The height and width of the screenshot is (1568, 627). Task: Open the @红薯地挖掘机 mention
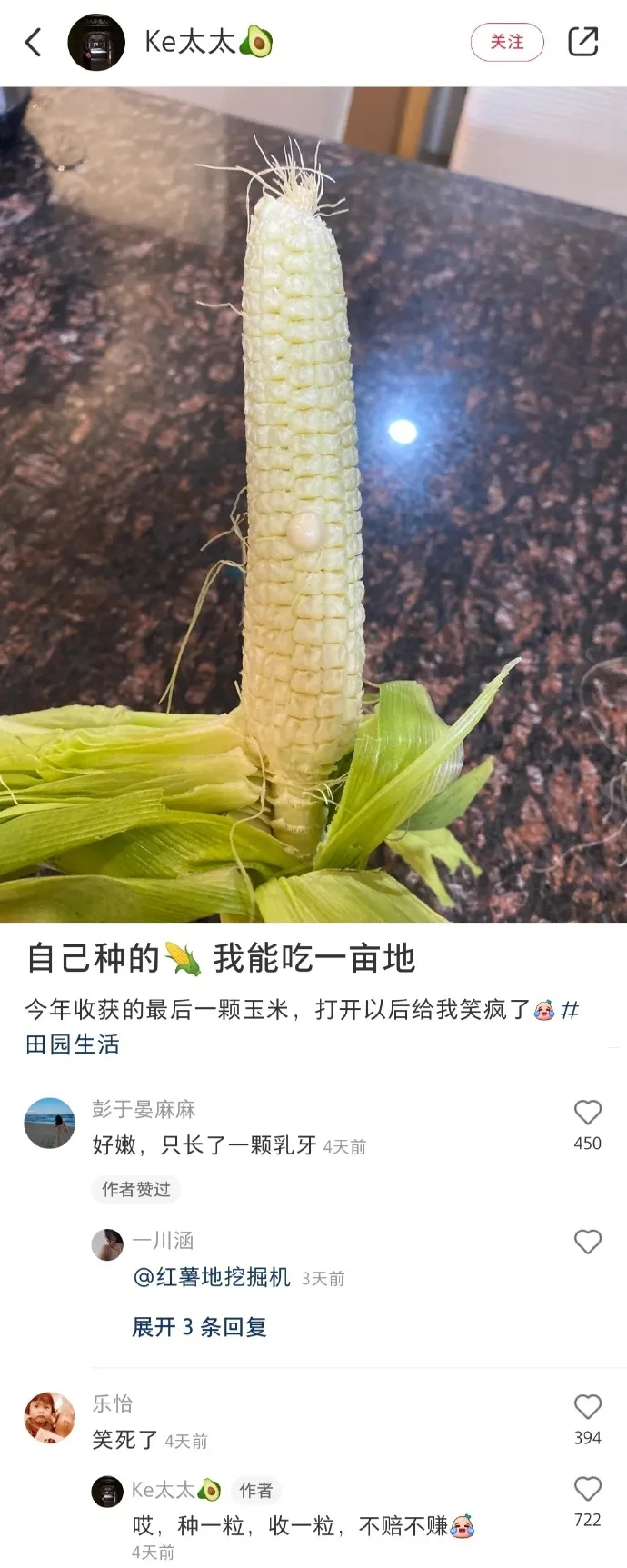tap(212, 1277)
